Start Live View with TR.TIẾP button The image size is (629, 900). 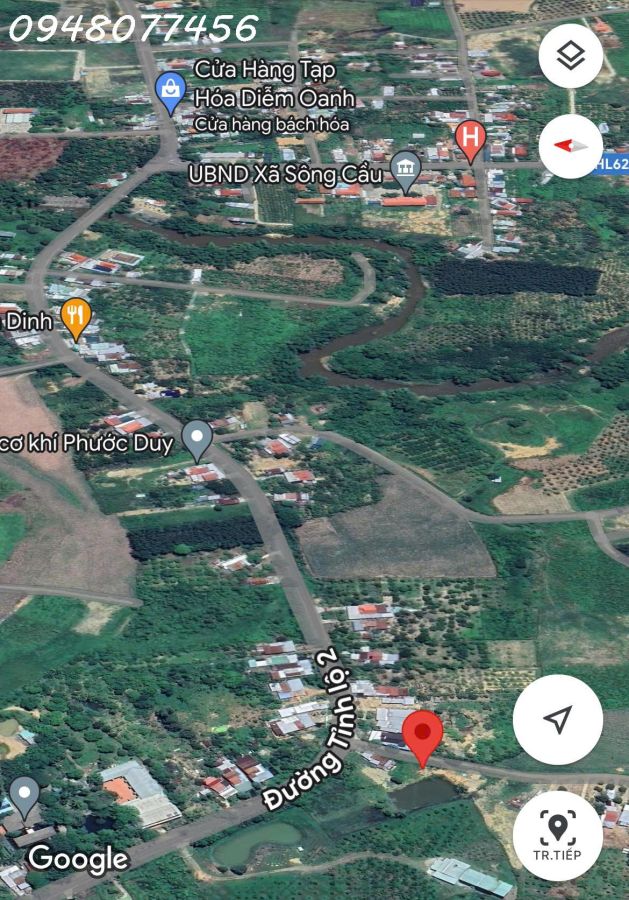[x=558, y=835]
